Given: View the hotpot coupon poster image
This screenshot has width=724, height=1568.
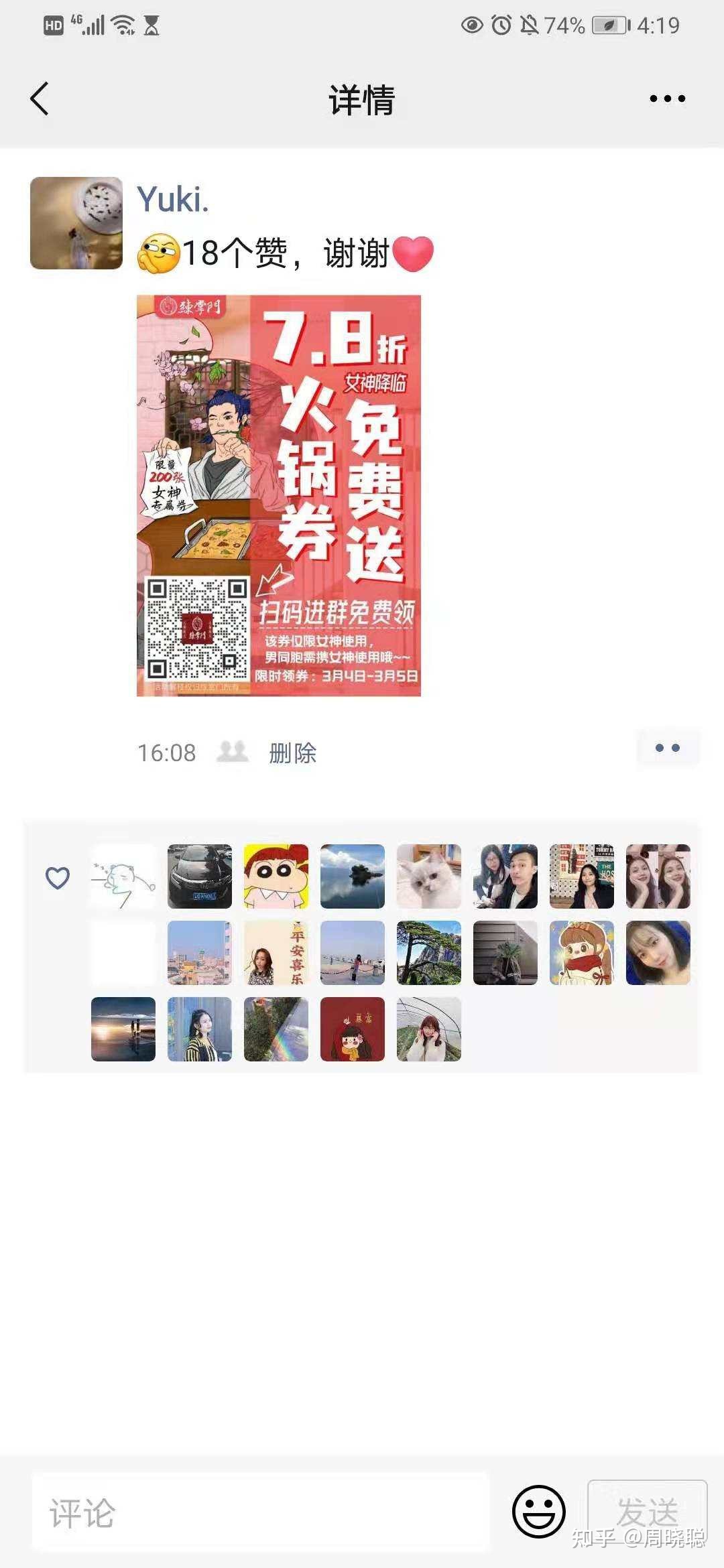Looking at the screenshot, I should tap(279, 495).
